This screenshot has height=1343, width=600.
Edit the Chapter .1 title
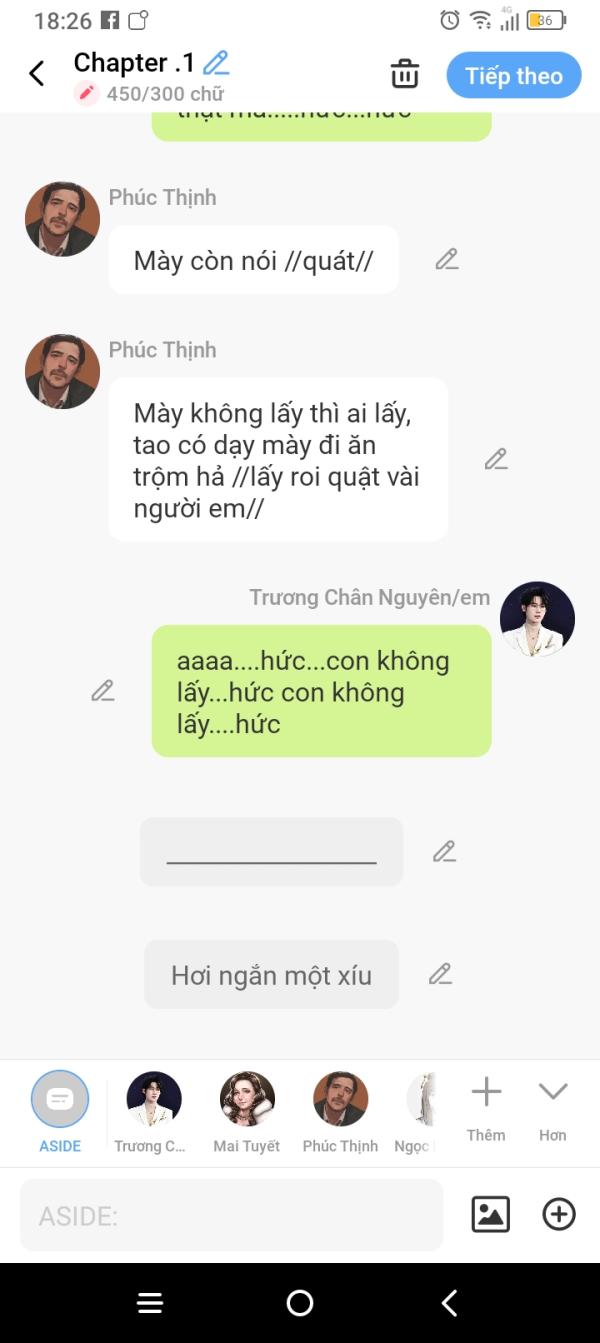(216, 63)
